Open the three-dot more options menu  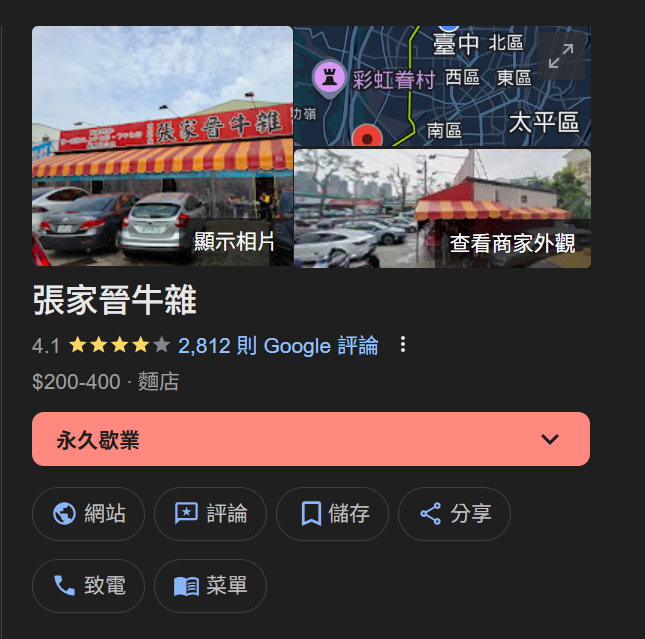(403, 345)
